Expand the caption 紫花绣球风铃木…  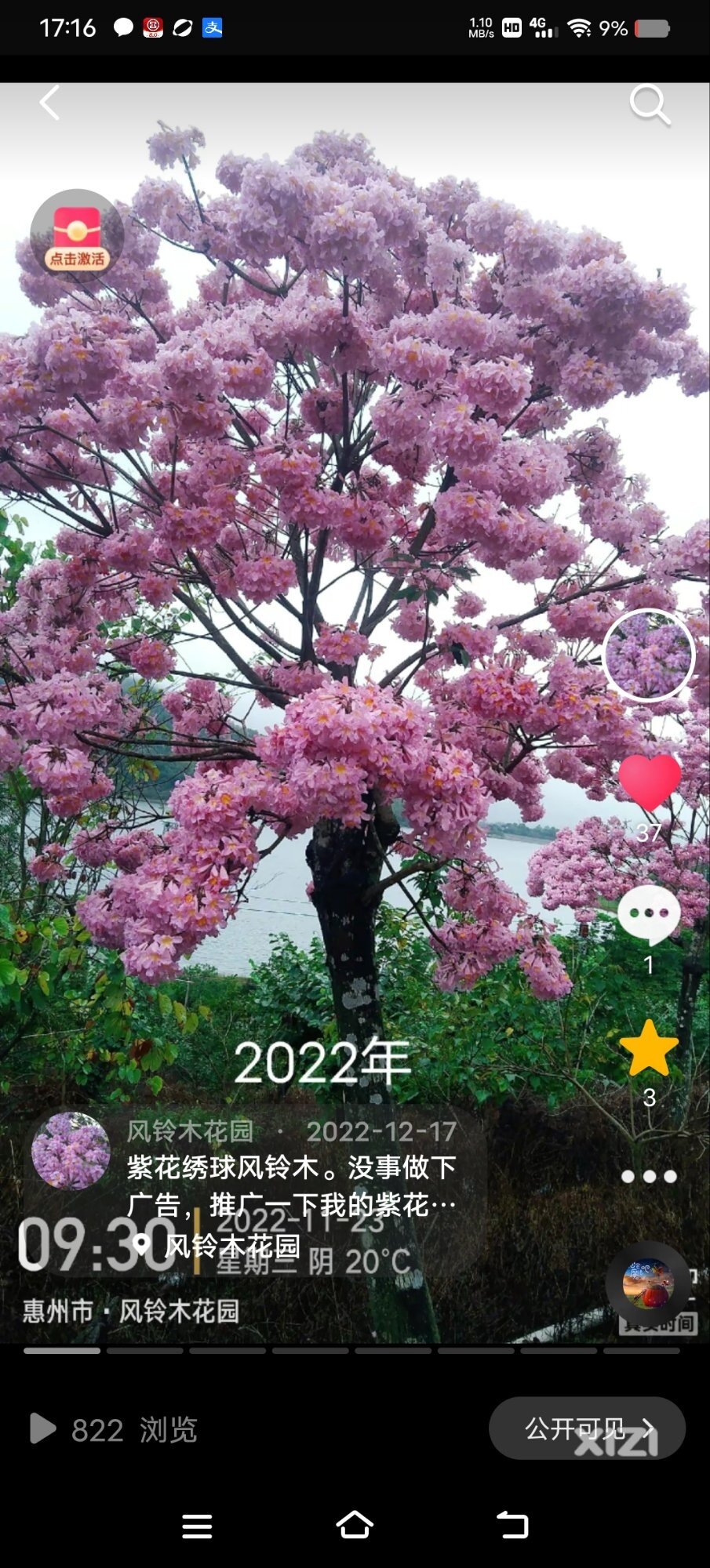(292, 1185)
